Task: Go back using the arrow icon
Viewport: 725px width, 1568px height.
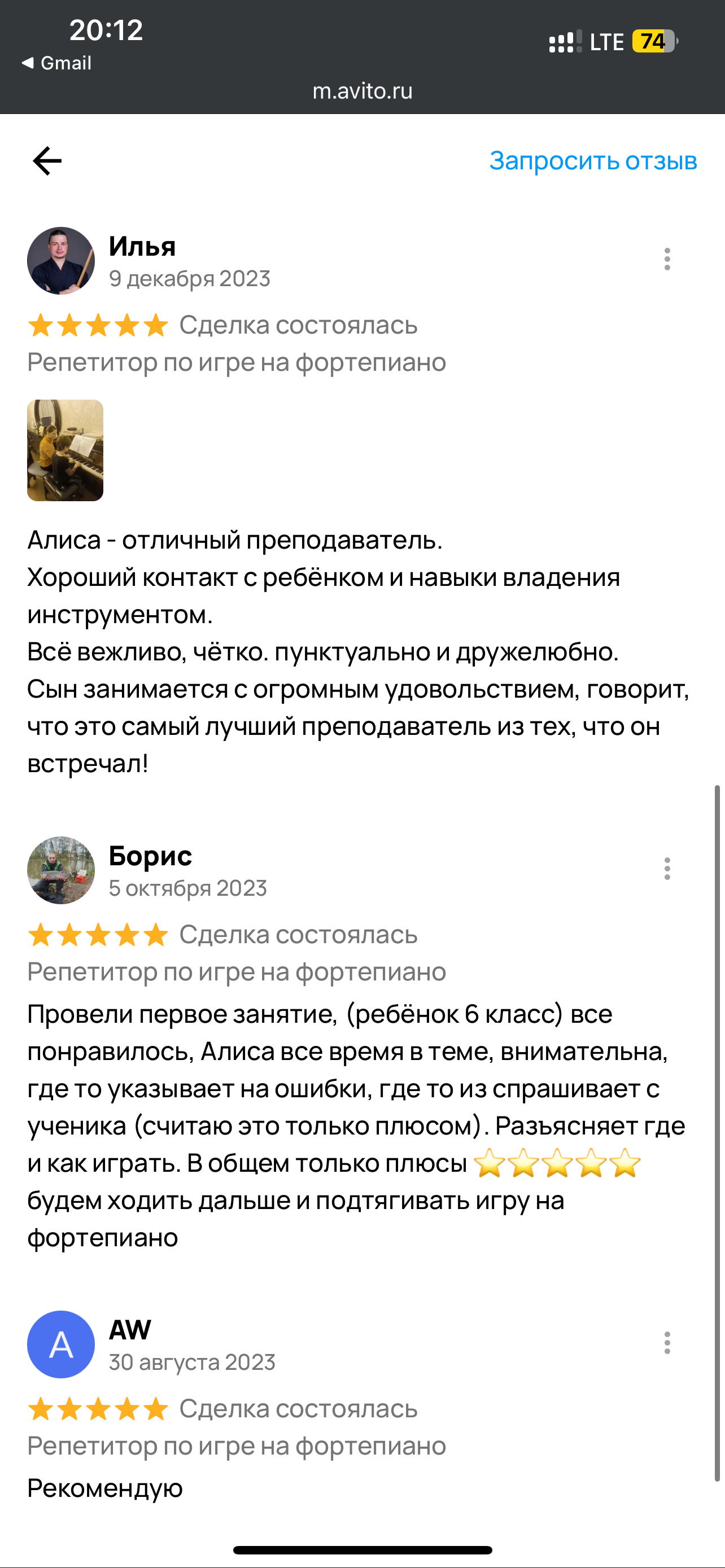Action: coord(47,161)
